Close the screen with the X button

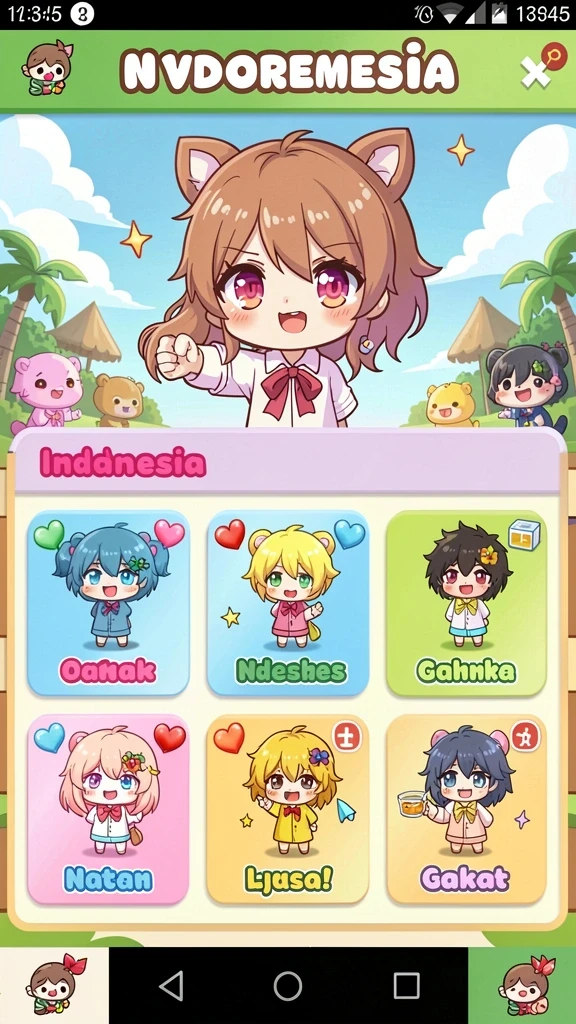tap(536, 73)
